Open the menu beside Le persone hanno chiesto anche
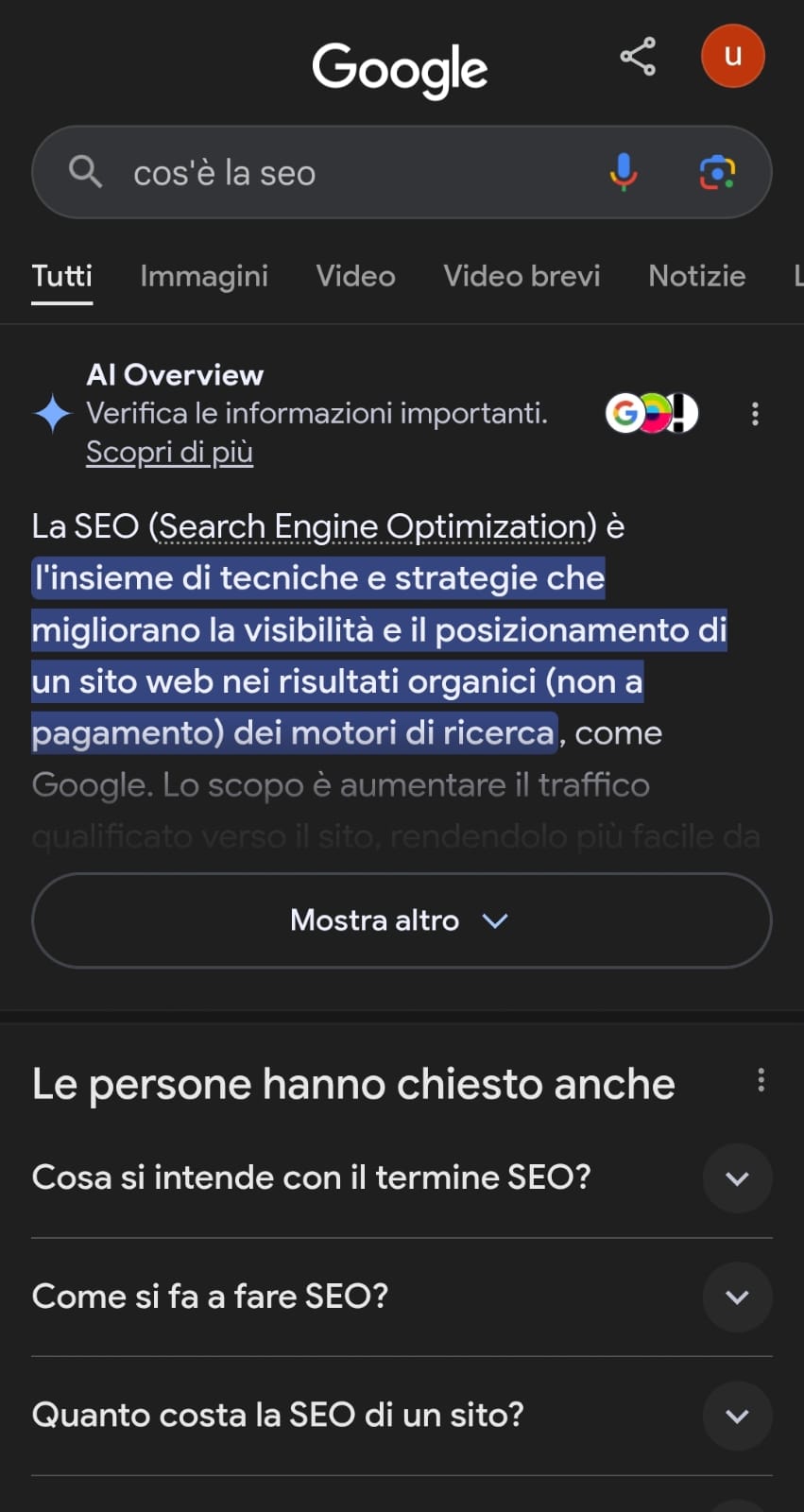The height and width of the screenshot is (1512, 804). 761,1080
